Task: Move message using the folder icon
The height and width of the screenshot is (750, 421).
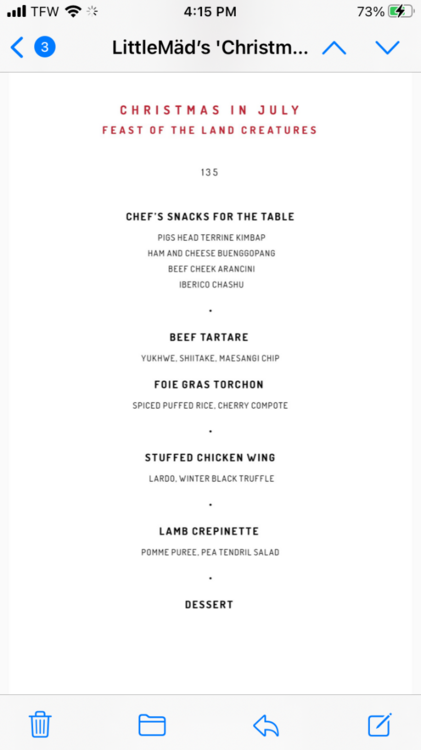Action: [152, 725]
